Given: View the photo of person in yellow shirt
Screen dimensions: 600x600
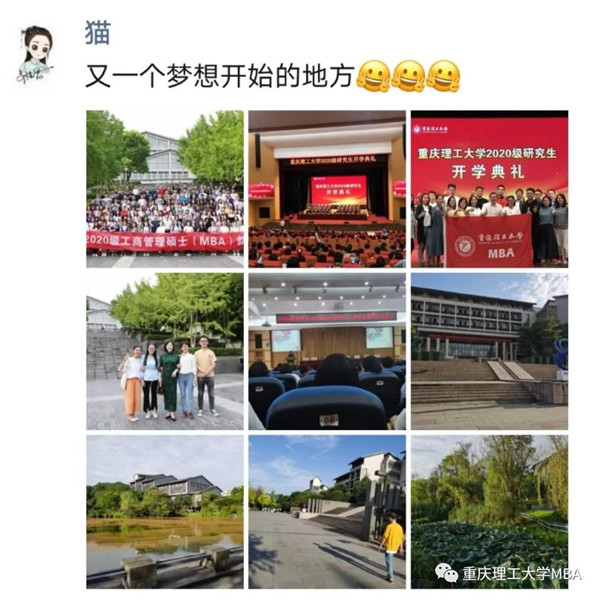Looking at the screenshot, I should tap(327, 510).
